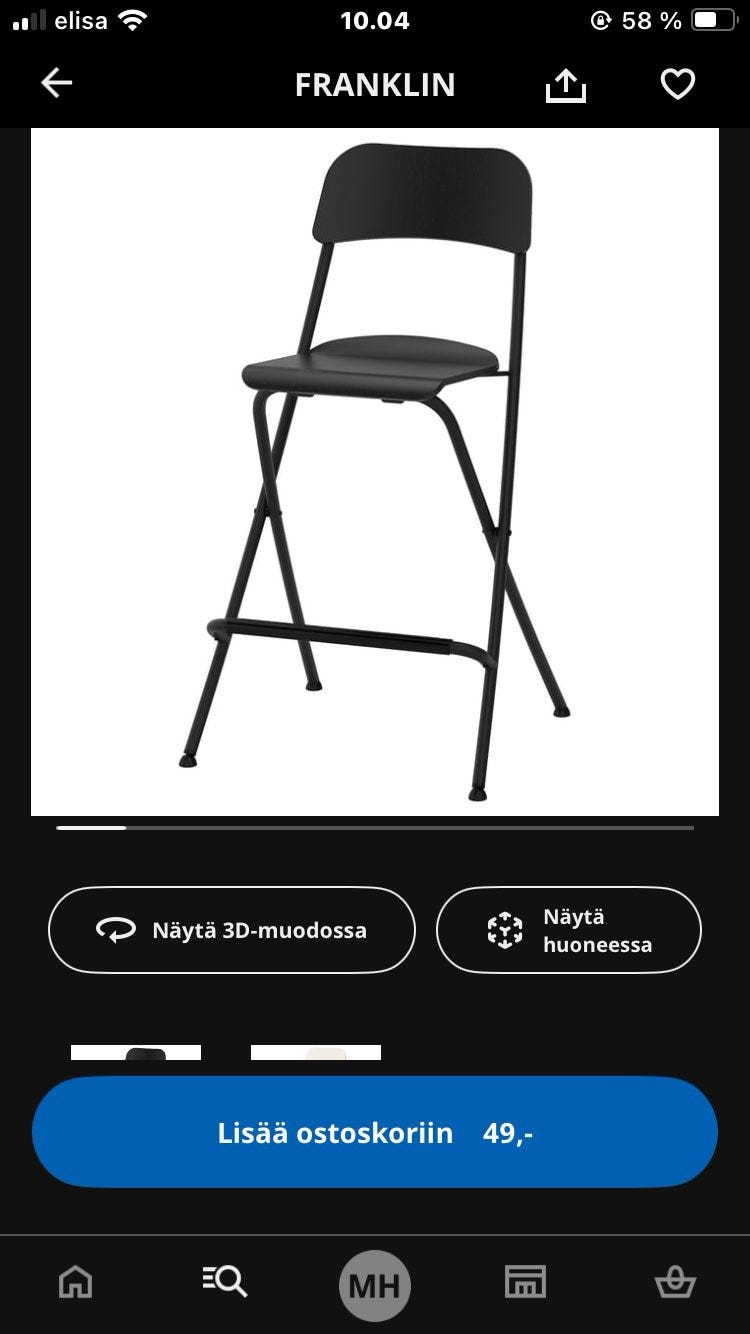
Task: Open the FRANKLIN chair product image
Action: 375,472
